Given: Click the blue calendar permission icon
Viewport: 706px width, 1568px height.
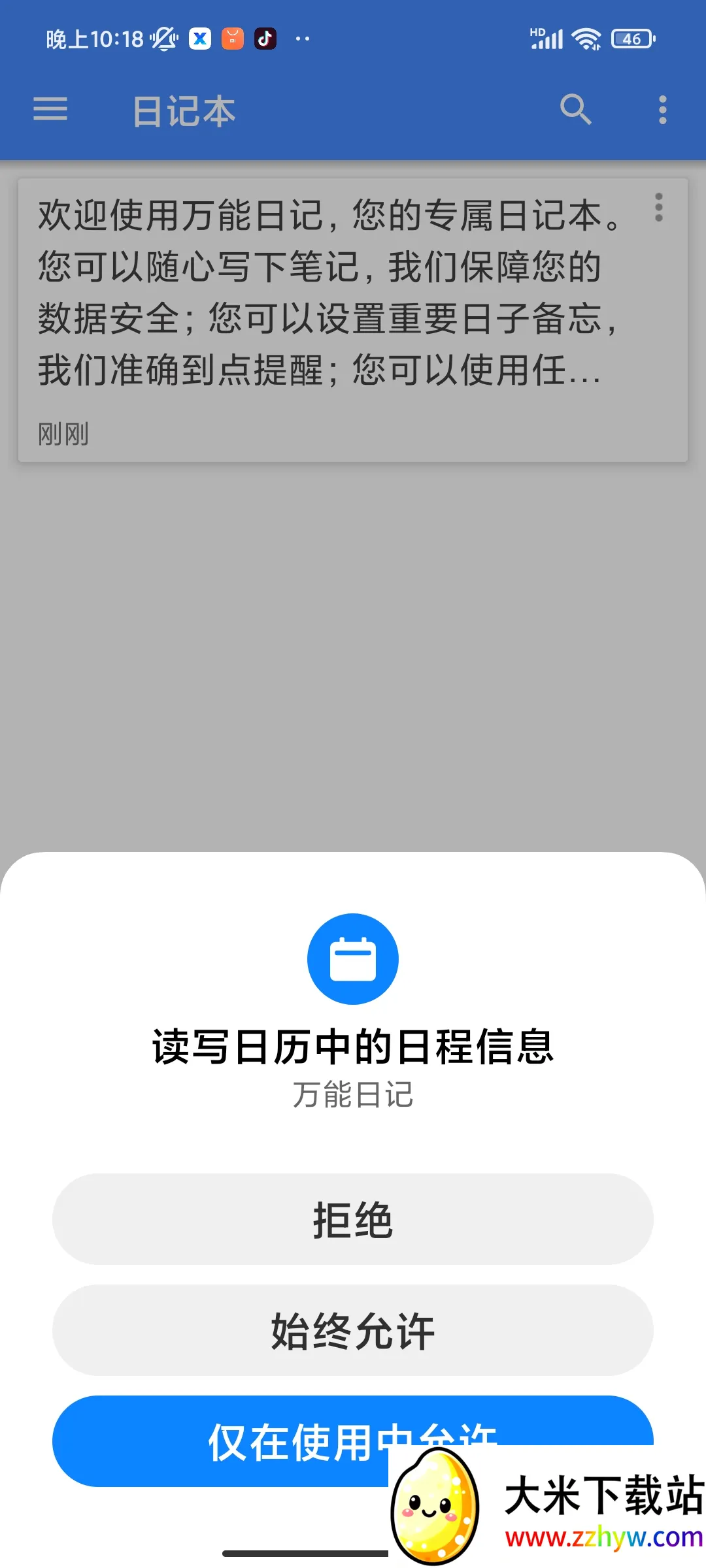Looking at the screenshot, I should coord(353,958).
